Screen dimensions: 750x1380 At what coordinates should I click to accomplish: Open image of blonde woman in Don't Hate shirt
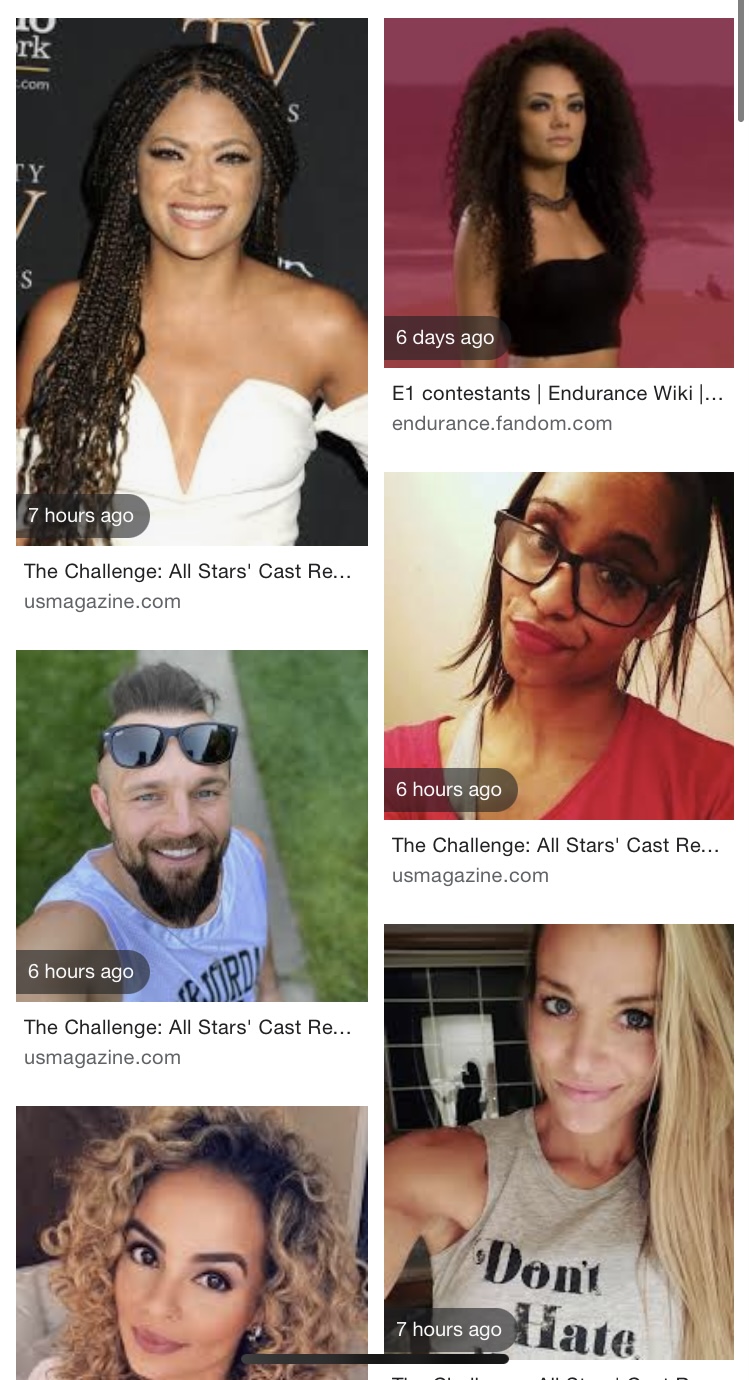click(559, 1142)
